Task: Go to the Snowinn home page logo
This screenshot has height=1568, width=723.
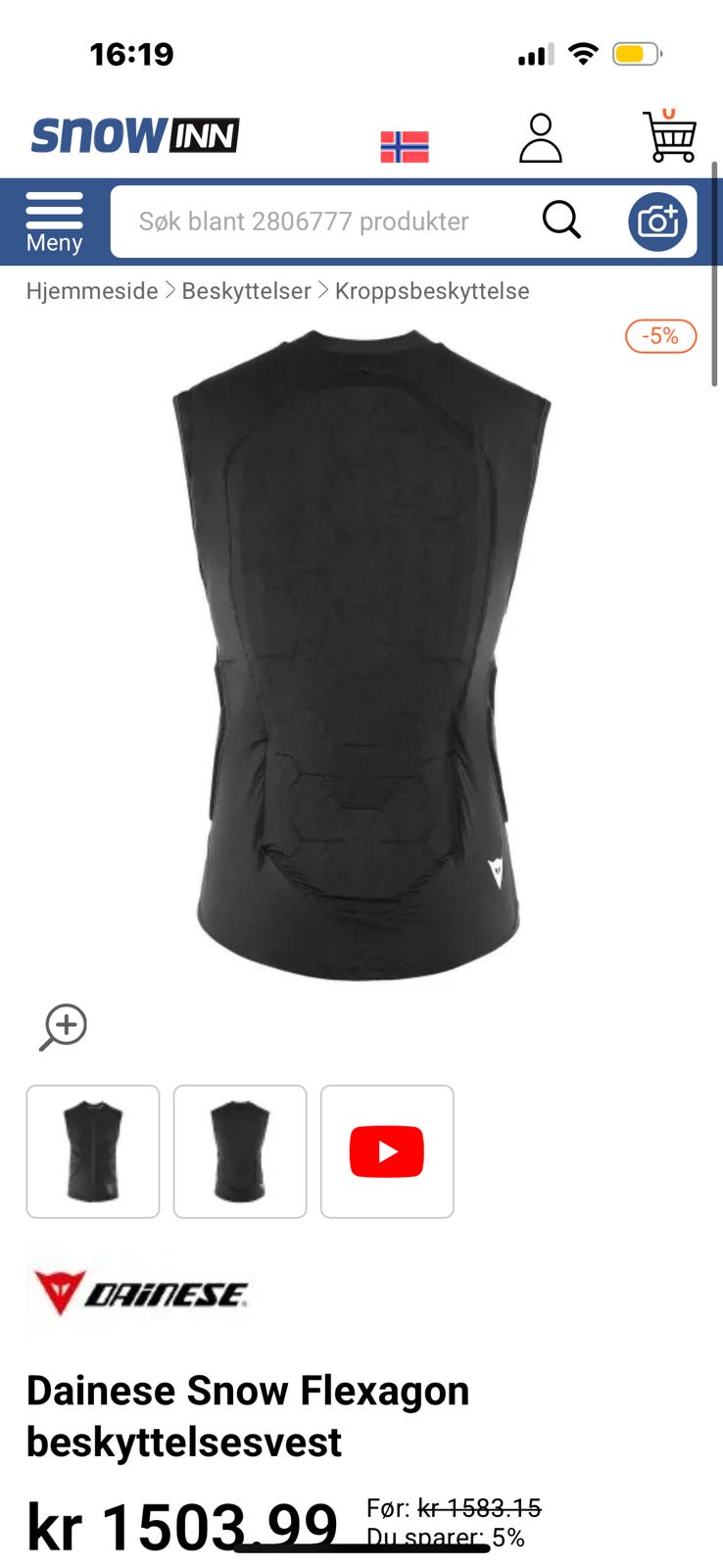Action: tap(135, 135)
